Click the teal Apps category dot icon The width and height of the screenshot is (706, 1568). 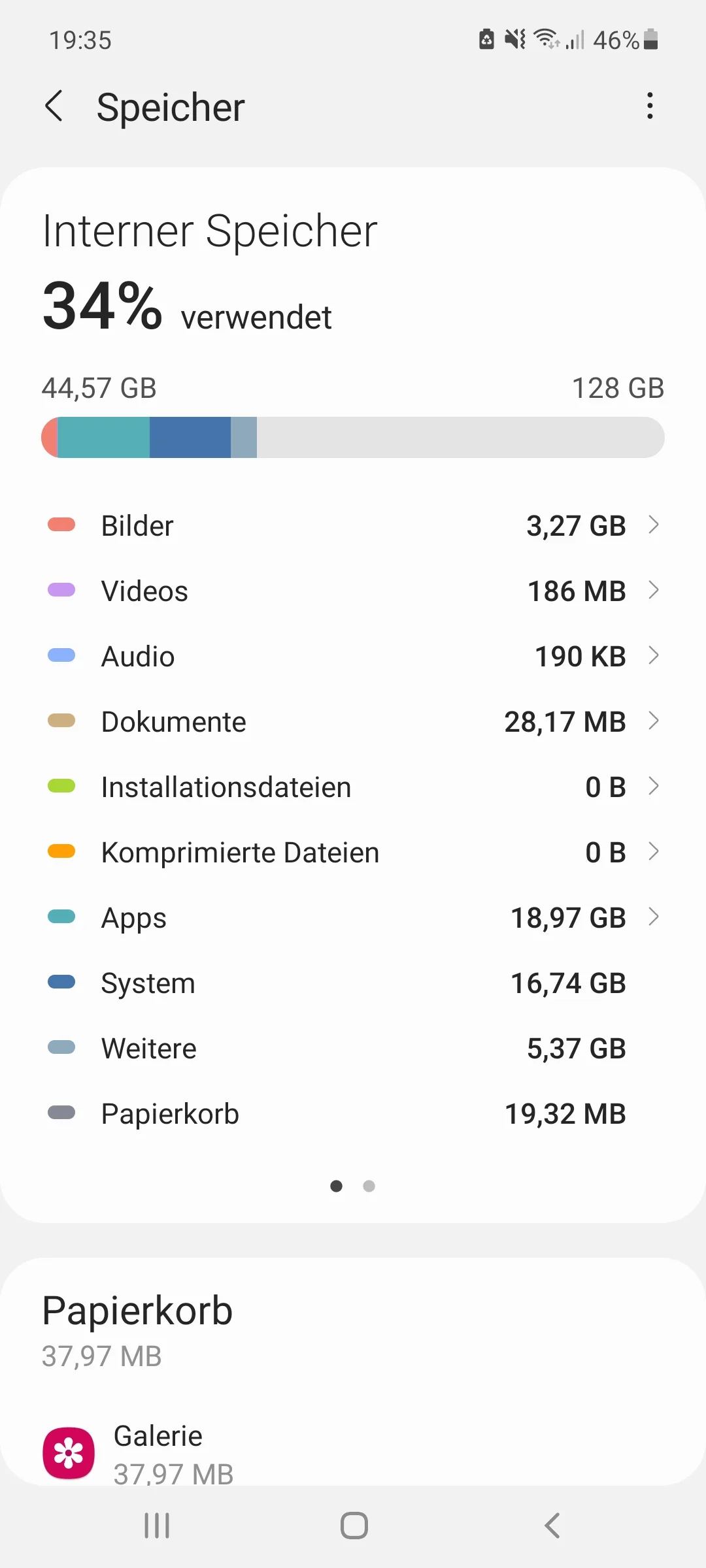coord(61,917)
